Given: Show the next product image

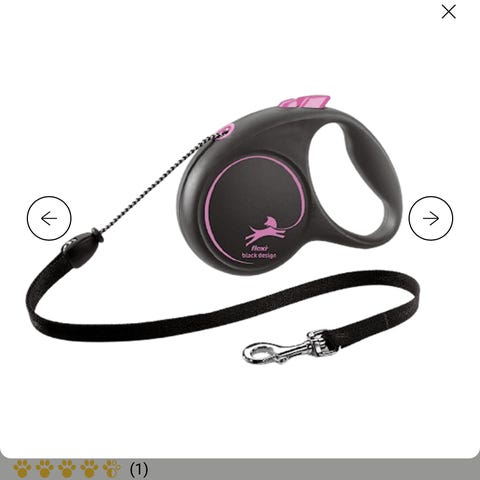Looking at the screenshot, I should [431, 218].
